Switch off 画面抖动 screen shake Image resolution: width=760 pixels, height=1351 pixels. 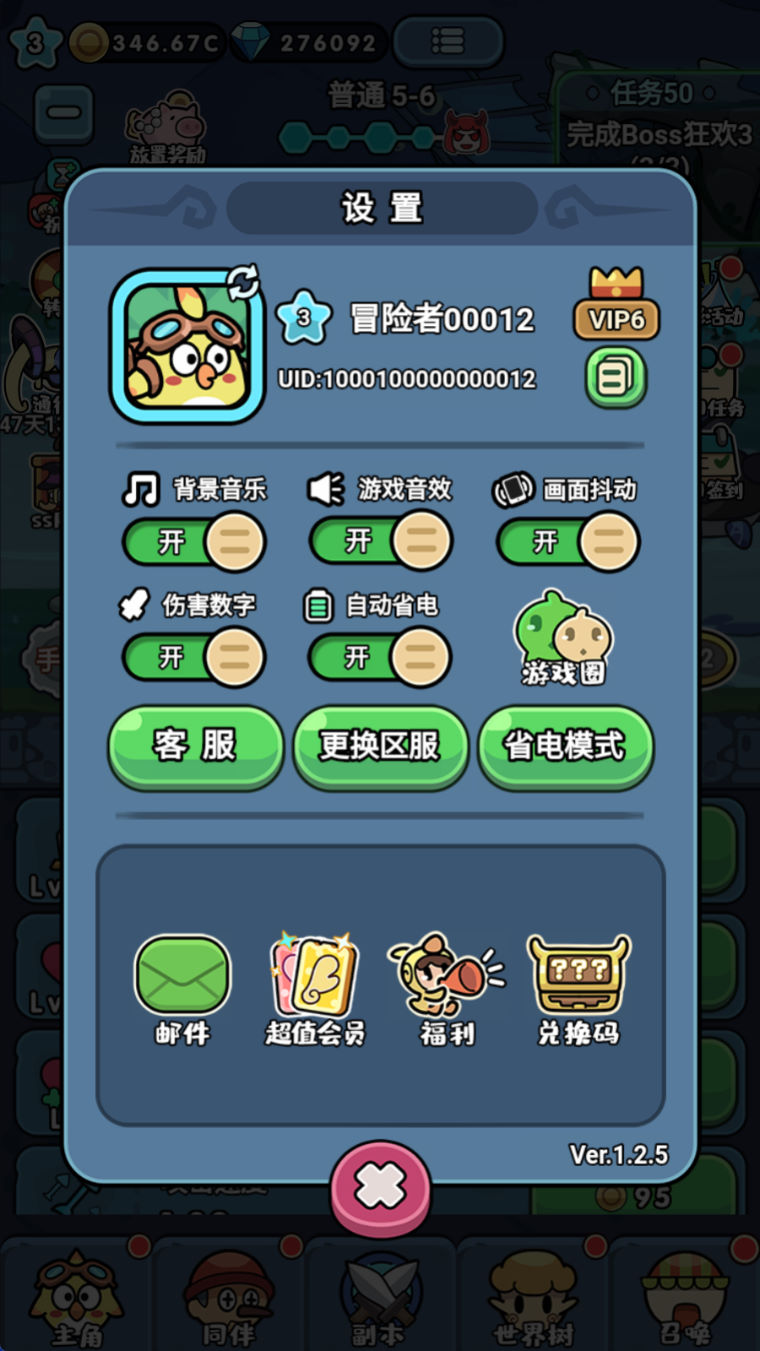(567, 541)
